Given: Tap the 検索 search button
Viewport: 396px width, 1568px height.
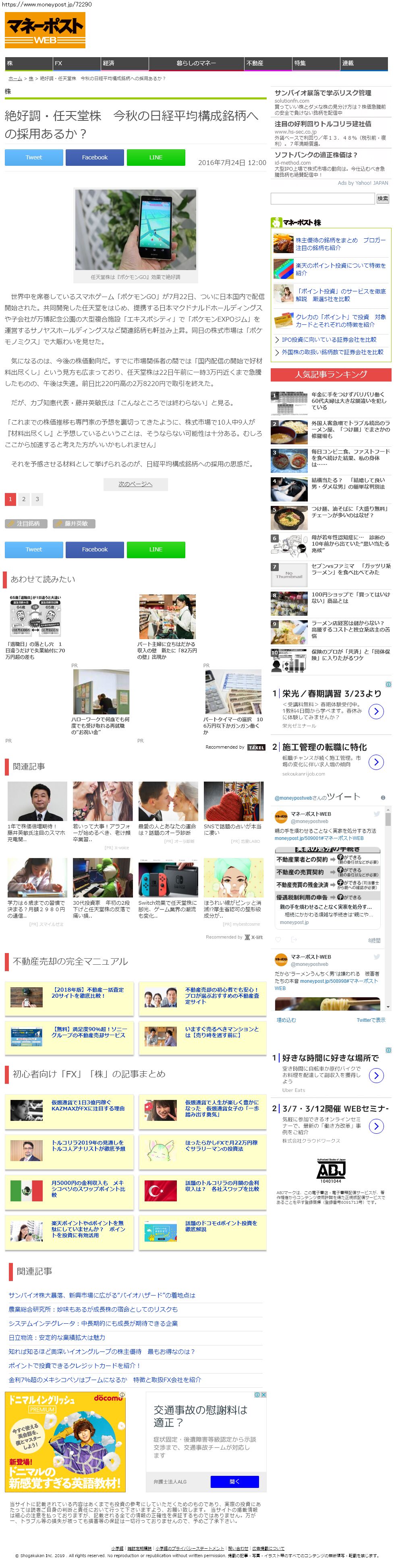Looking at the screenshot, I should (x=382, y=198).
